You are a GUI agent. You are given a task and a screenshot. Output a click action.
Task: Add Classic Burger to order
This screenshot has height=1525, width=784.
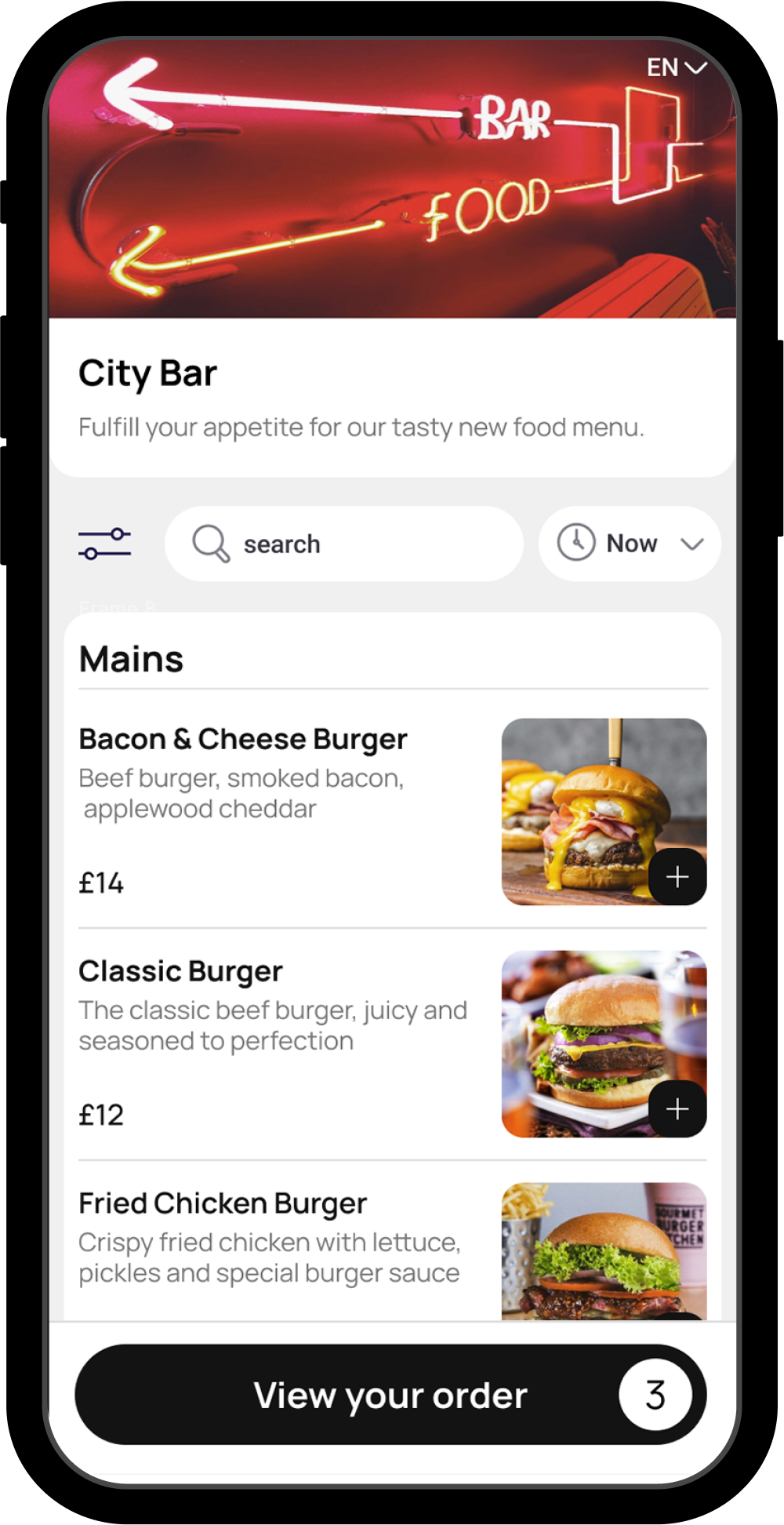[x=677, y=1108]
